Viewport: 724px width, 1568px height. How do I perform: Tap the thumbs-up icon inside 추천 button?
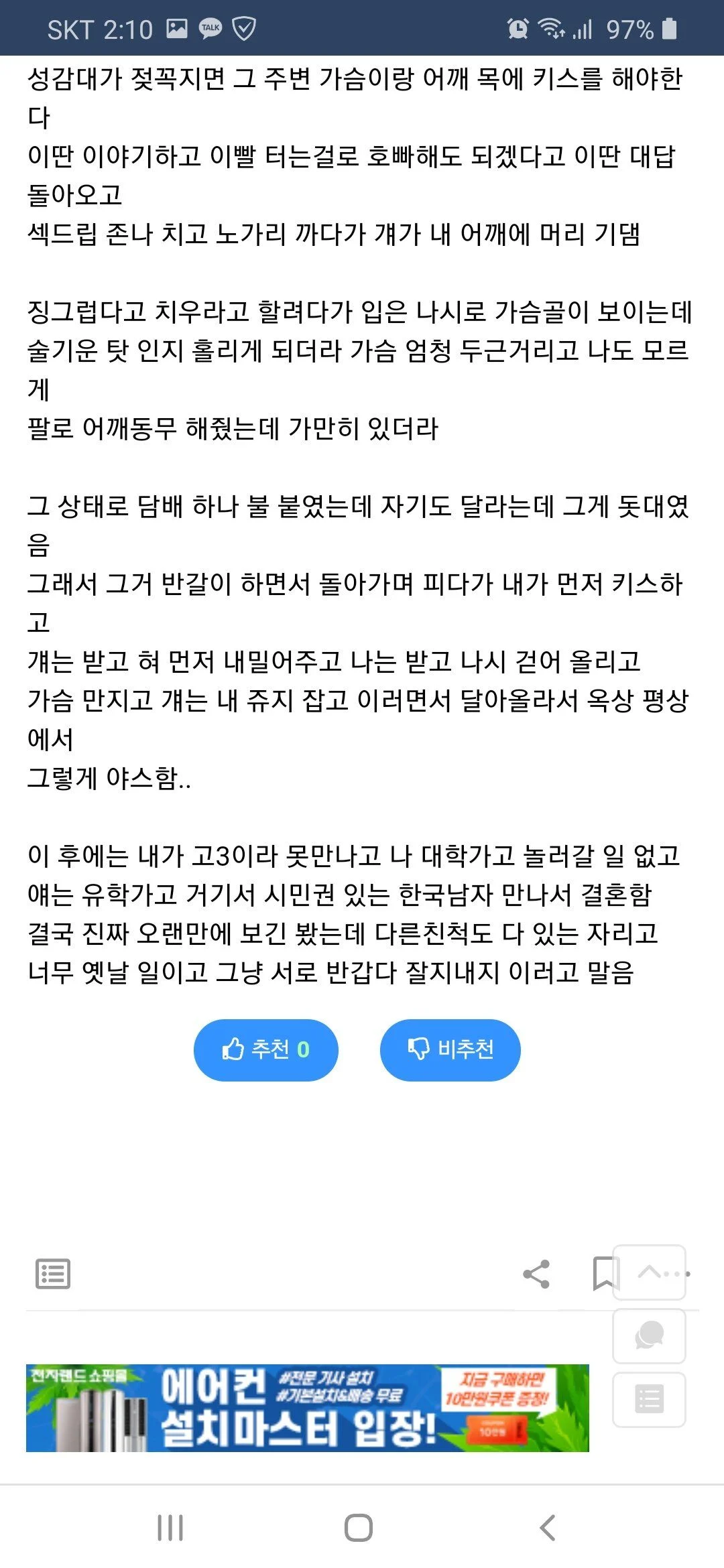[233, 1049]
